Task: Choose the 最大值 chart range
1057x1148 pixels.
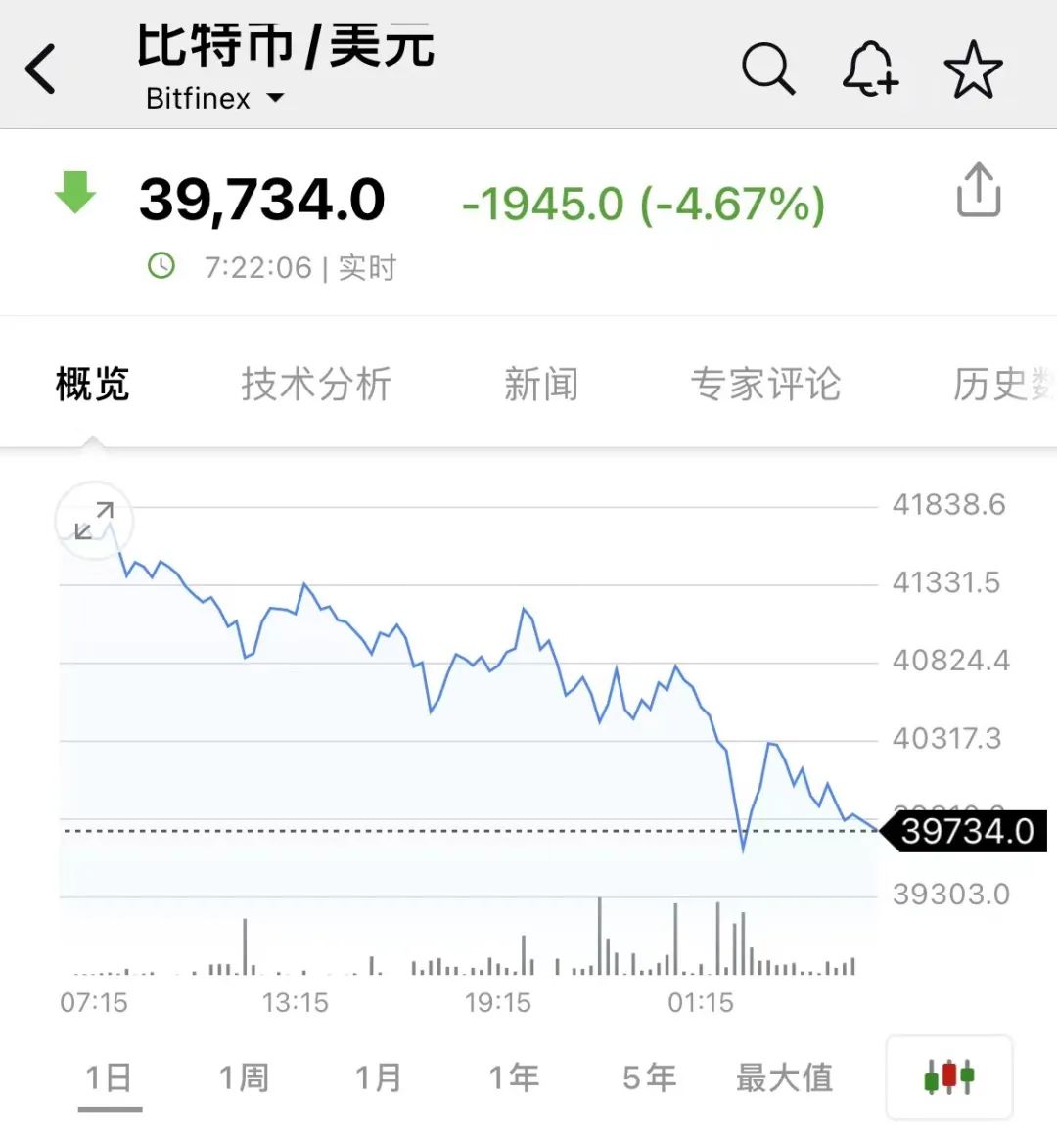Action: (x=784, y=1078)
